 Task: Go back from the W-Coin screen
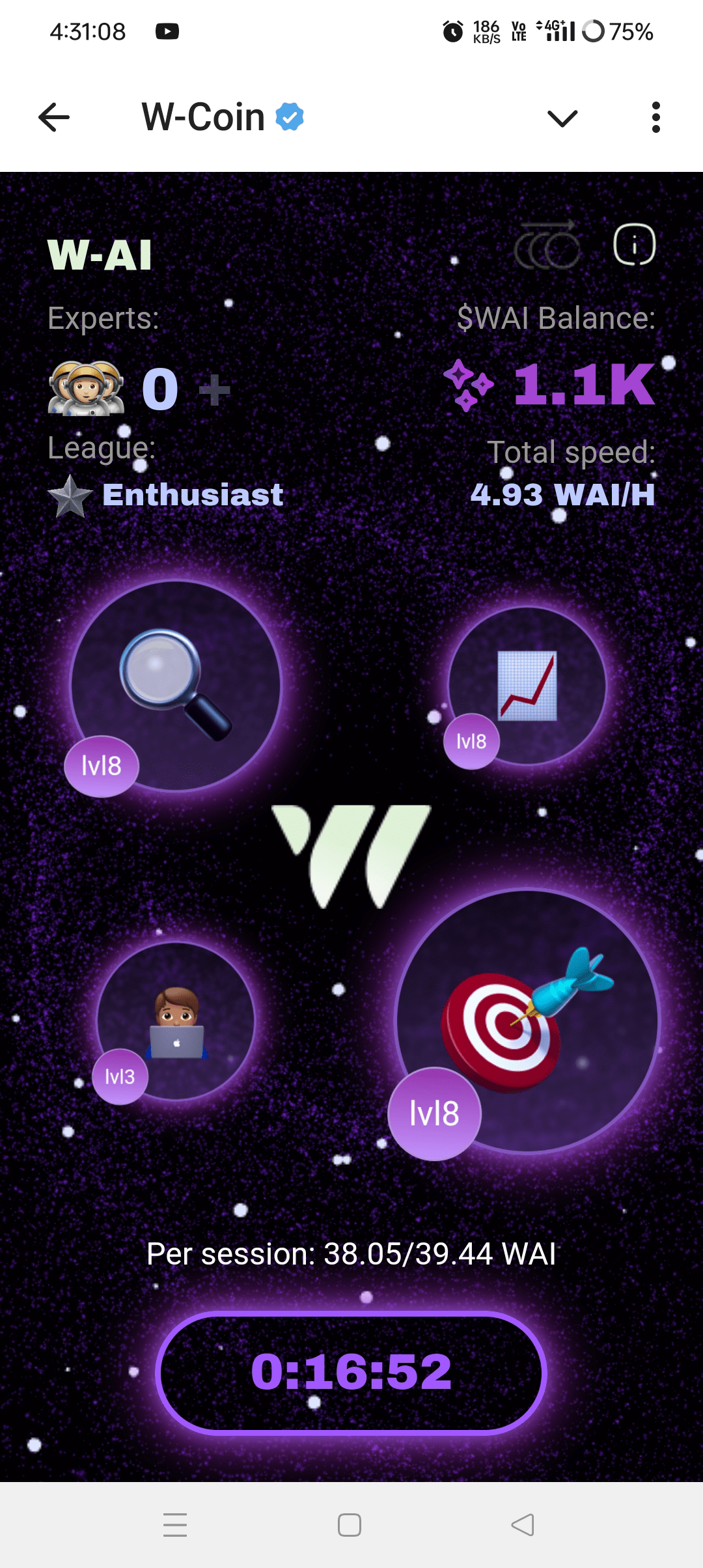click(54, 118)
